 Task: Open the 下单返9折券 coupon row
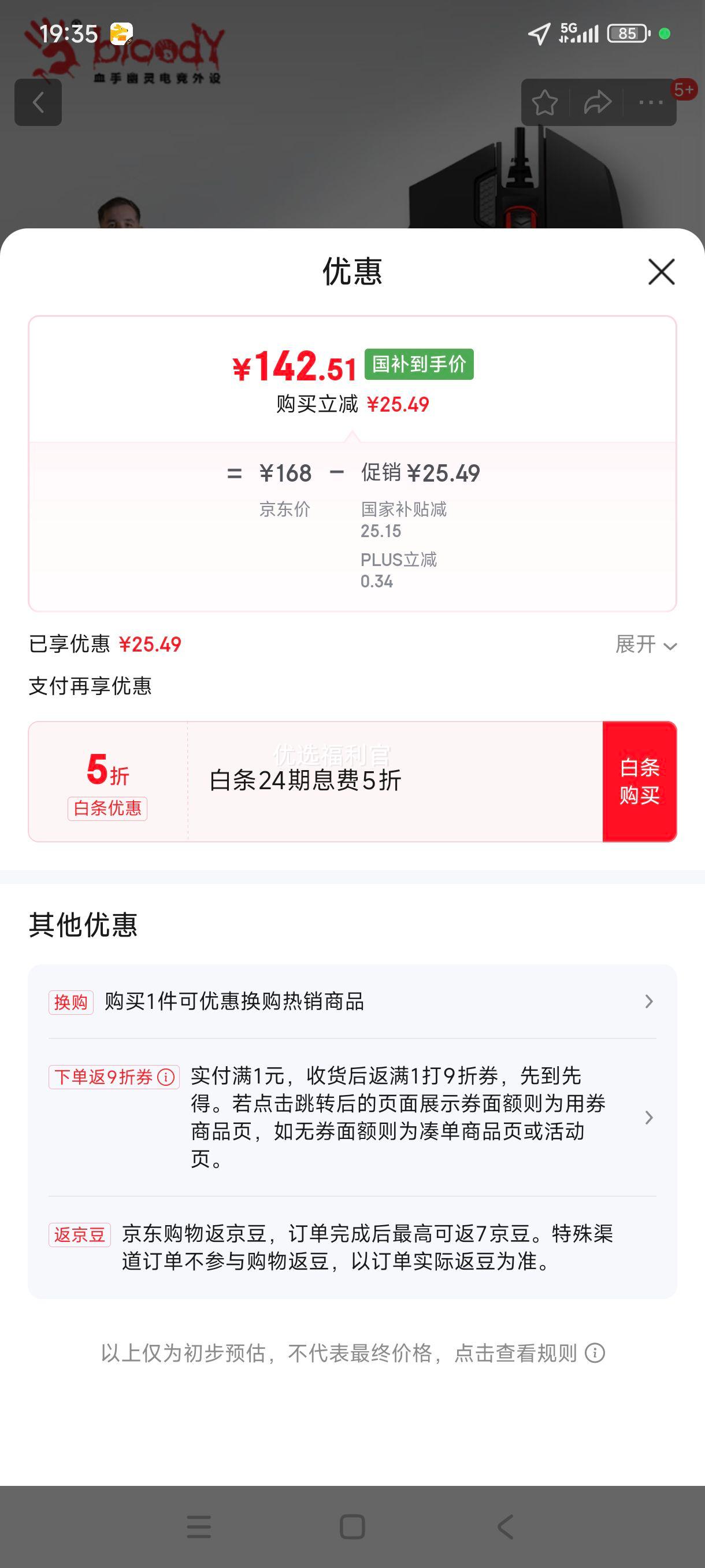[389, 1117]
